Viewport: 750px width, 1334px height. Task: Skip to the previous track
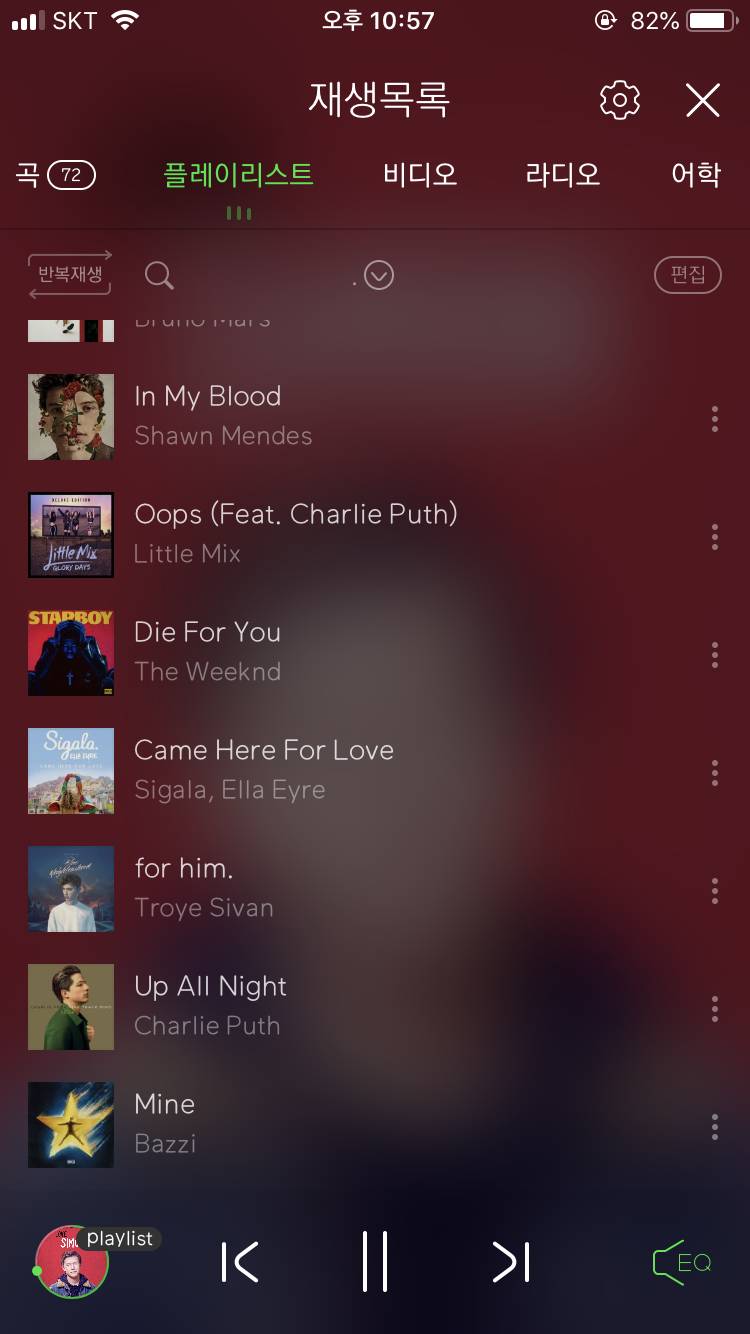(x=240, y=1262)
